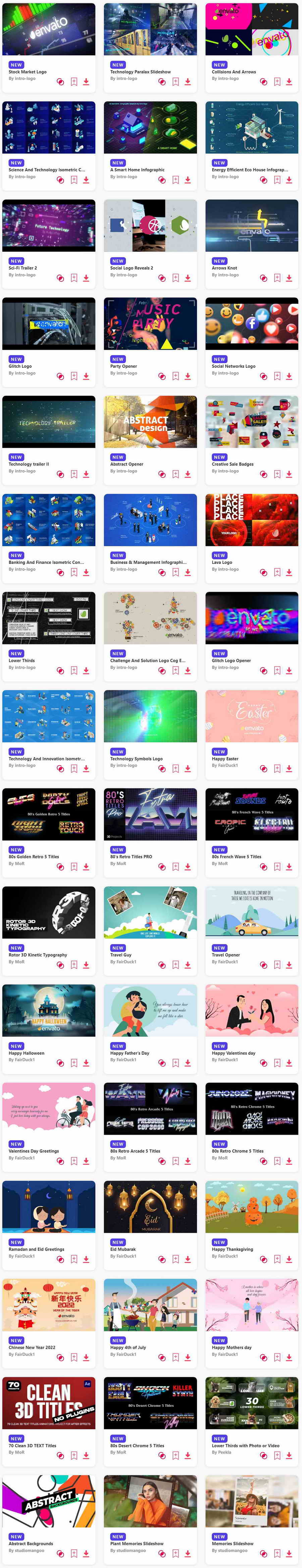The image size is (302, 1568).
Task: Open the Chinese New Year 2022 card
Action: tap(49, 1305)
